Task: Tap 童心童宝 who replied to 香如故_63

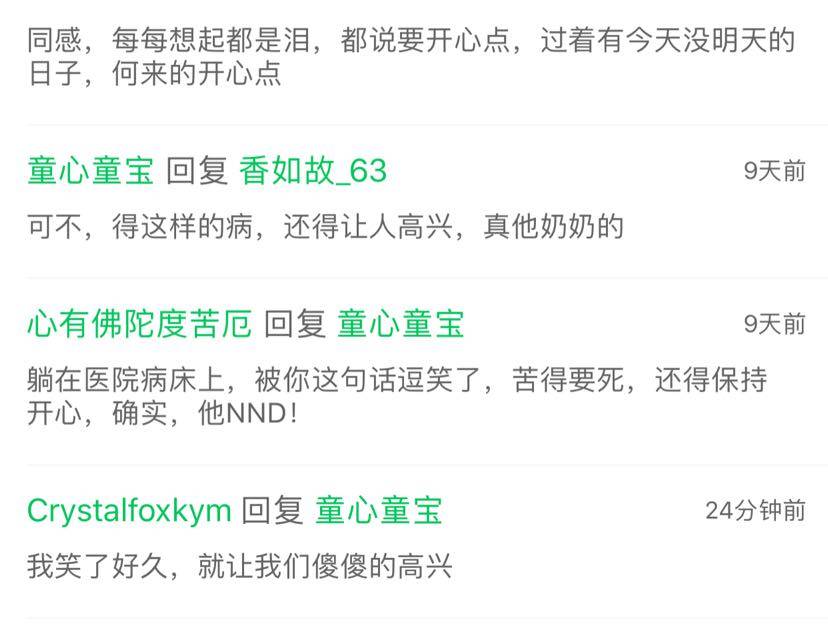Action: (x=90, y=171)
